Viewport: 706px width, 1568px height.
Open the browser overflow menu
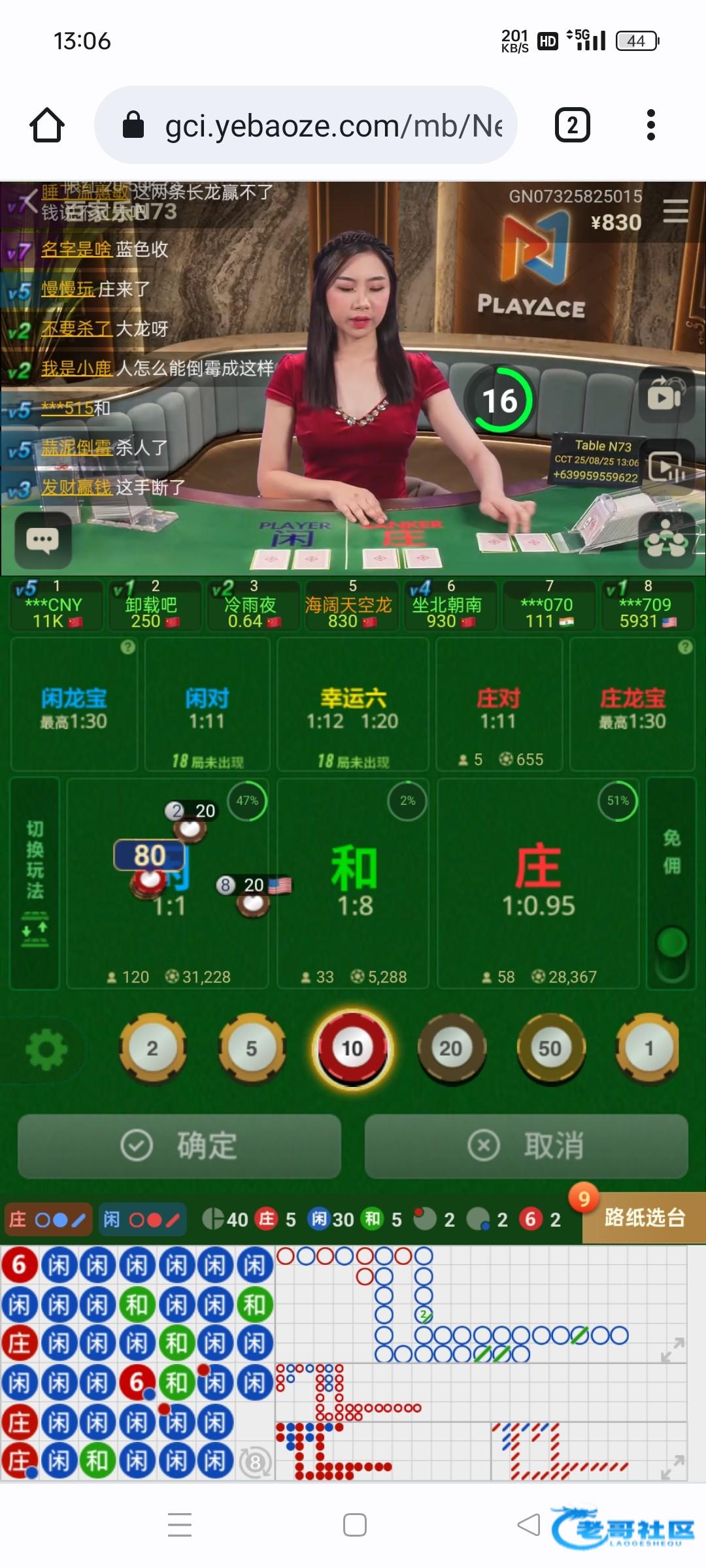[x=650, y=125]
